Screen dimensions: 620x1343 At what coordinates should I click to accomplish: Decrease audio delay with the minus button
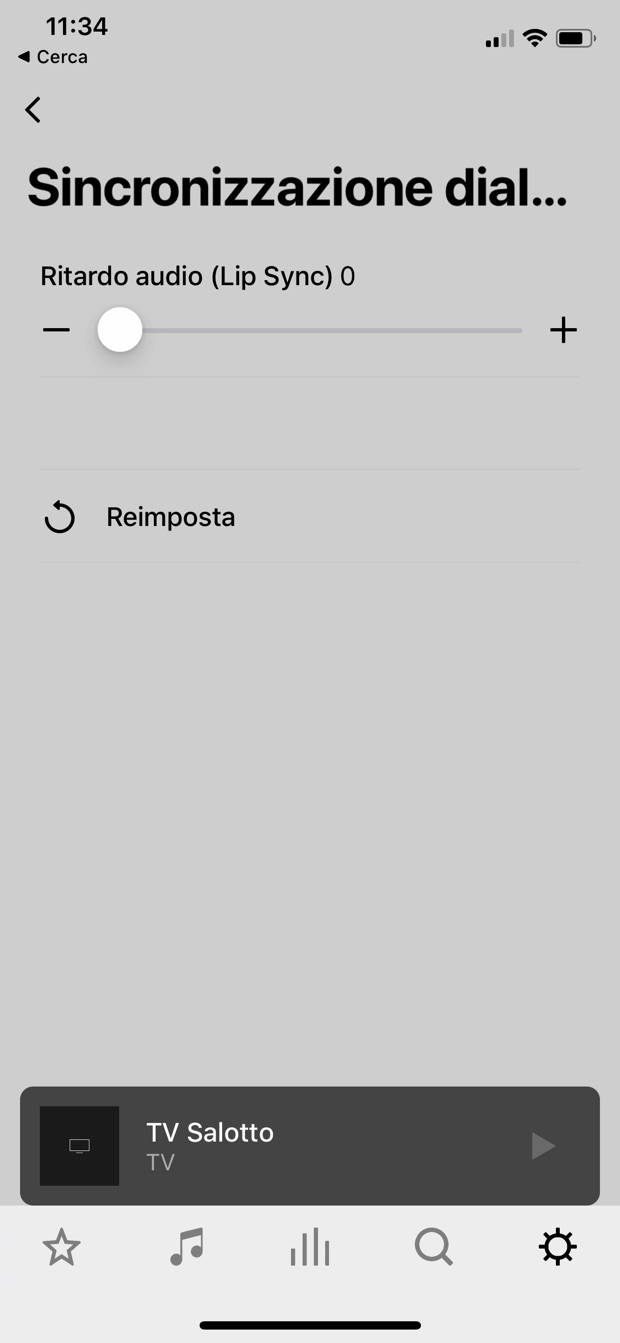57,330
